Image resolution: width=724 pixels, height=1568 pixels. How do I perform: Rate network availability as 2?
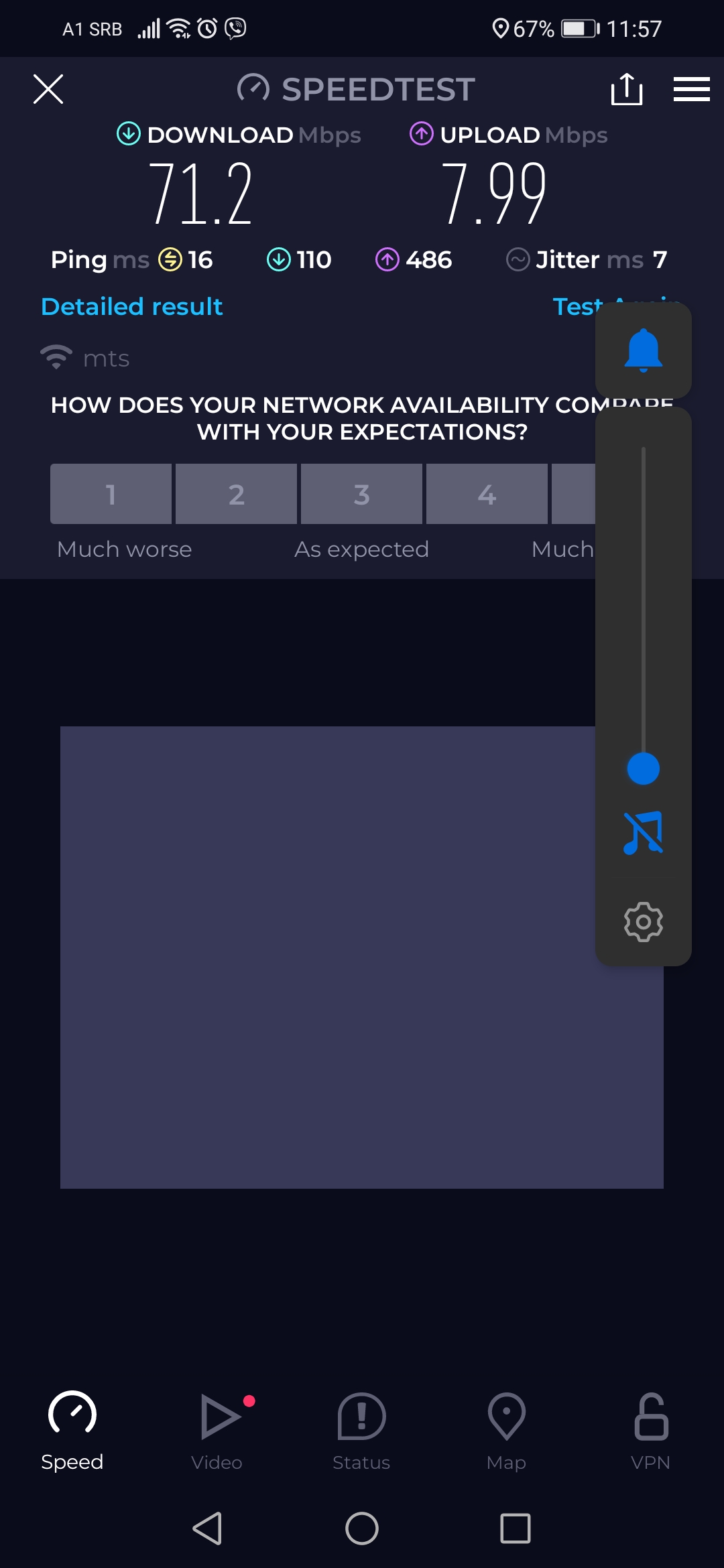click(x=236, y=494)
